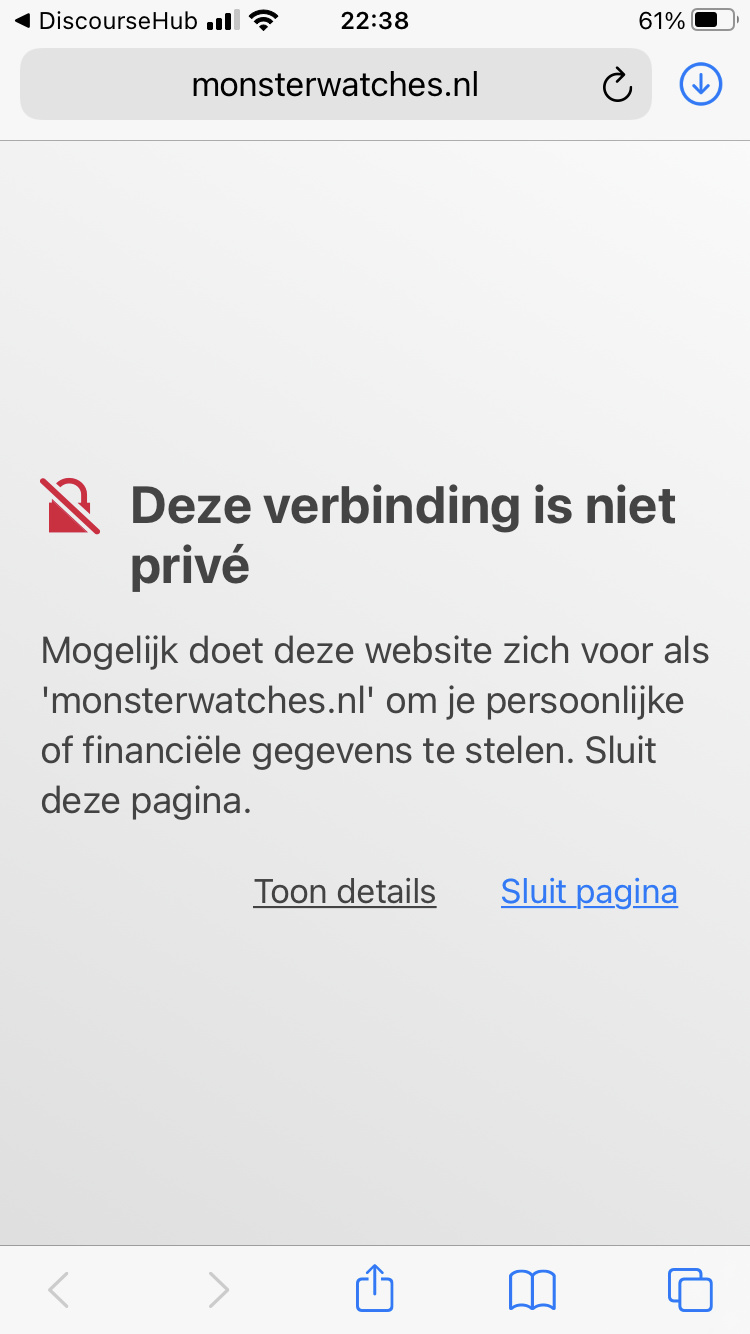
Task: Reload the page with the refresh icon
Action: click(617, 86)
